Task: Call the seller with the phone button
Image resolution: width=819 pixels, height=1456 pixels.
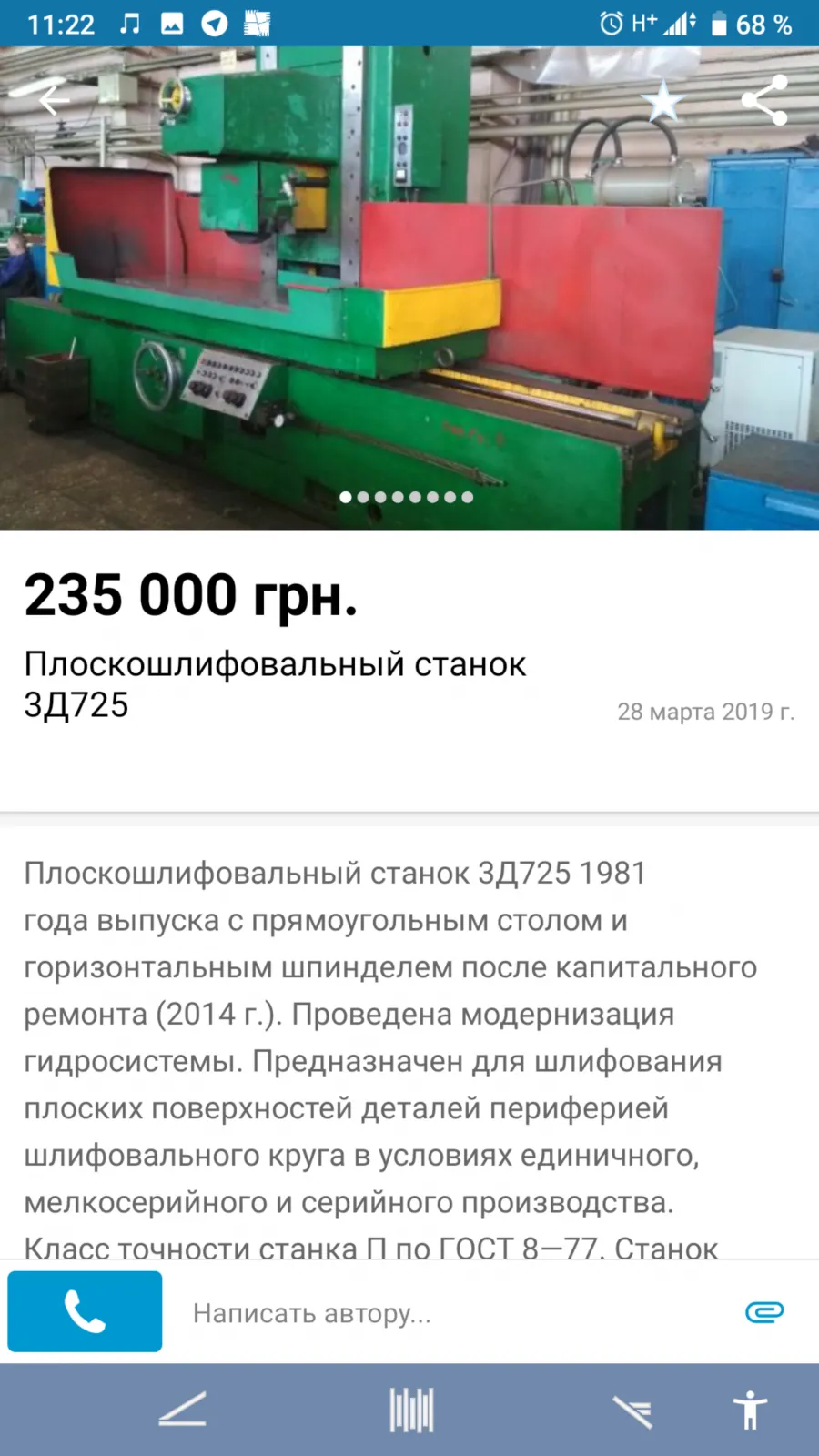Action: (85, 1311)
